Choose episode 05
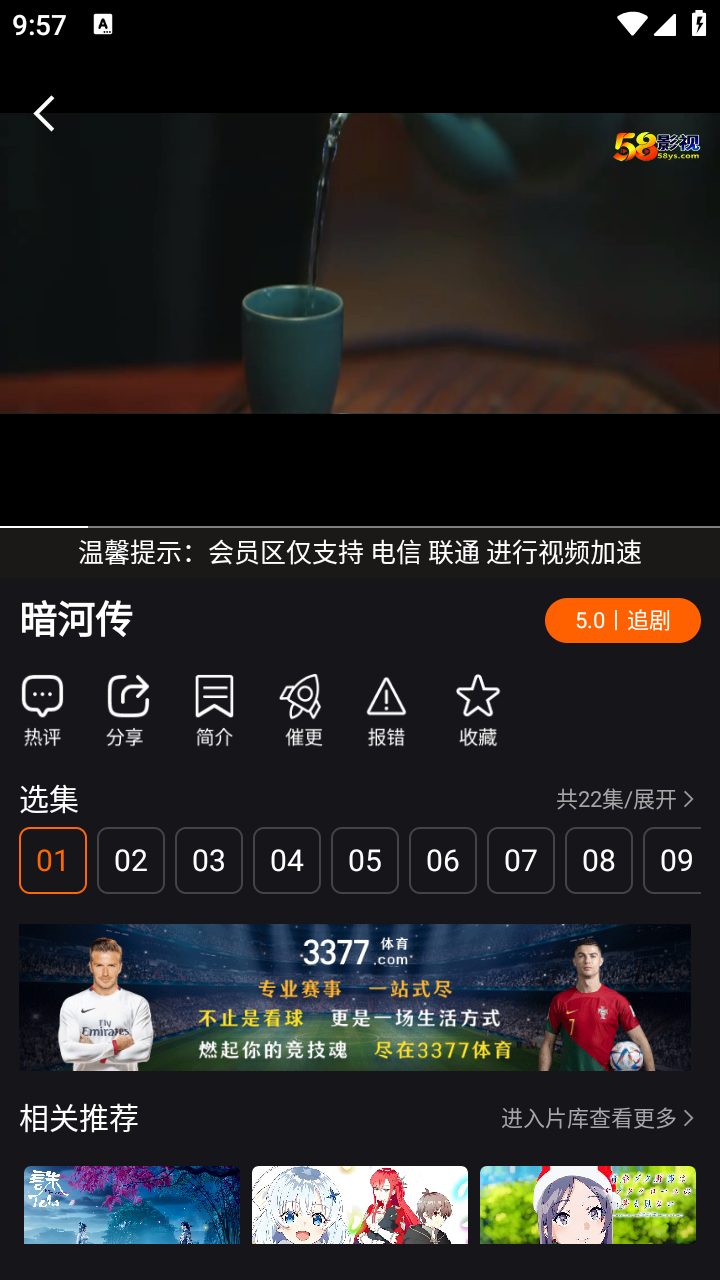The height and width of the screenshot is (1280, 720). 365,860
